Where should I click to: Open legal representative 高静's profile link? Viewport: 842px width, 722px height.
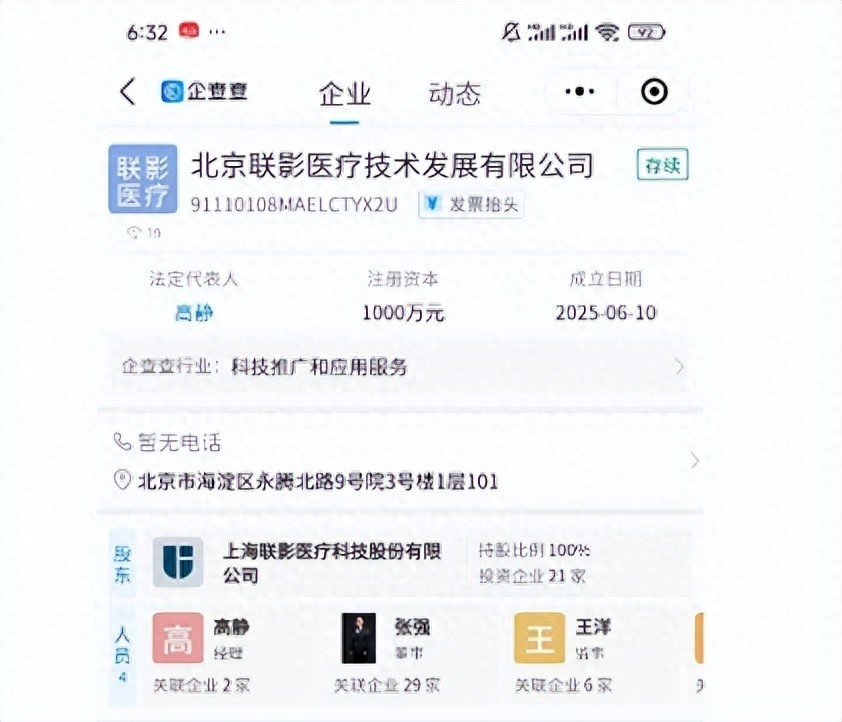(x=194, y=313)
